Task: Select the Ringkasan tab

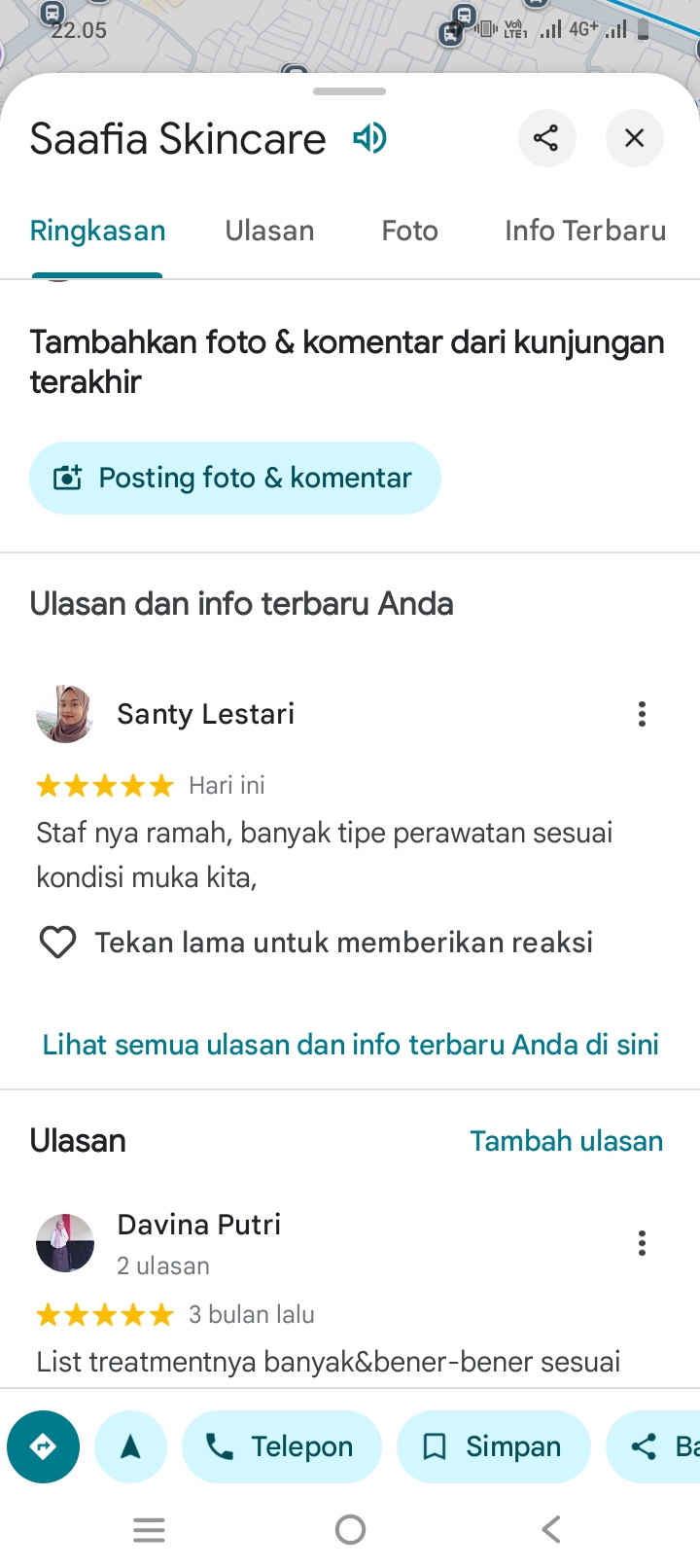Action: pos(97,231)
